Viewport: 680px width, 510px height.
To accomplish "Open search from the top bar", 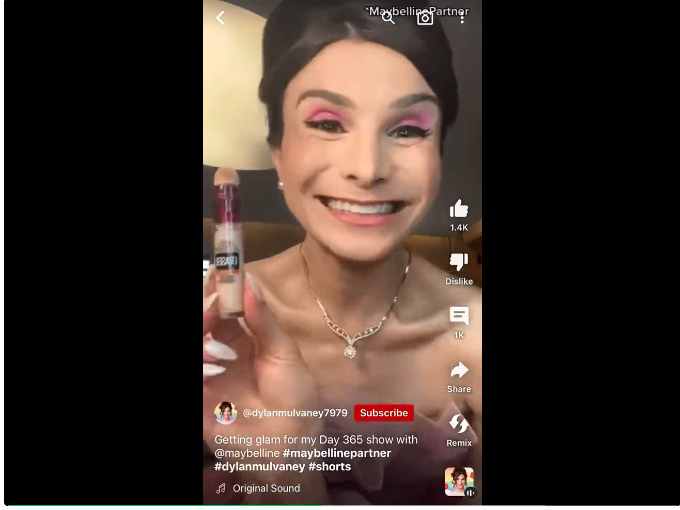I will (388, 17).
